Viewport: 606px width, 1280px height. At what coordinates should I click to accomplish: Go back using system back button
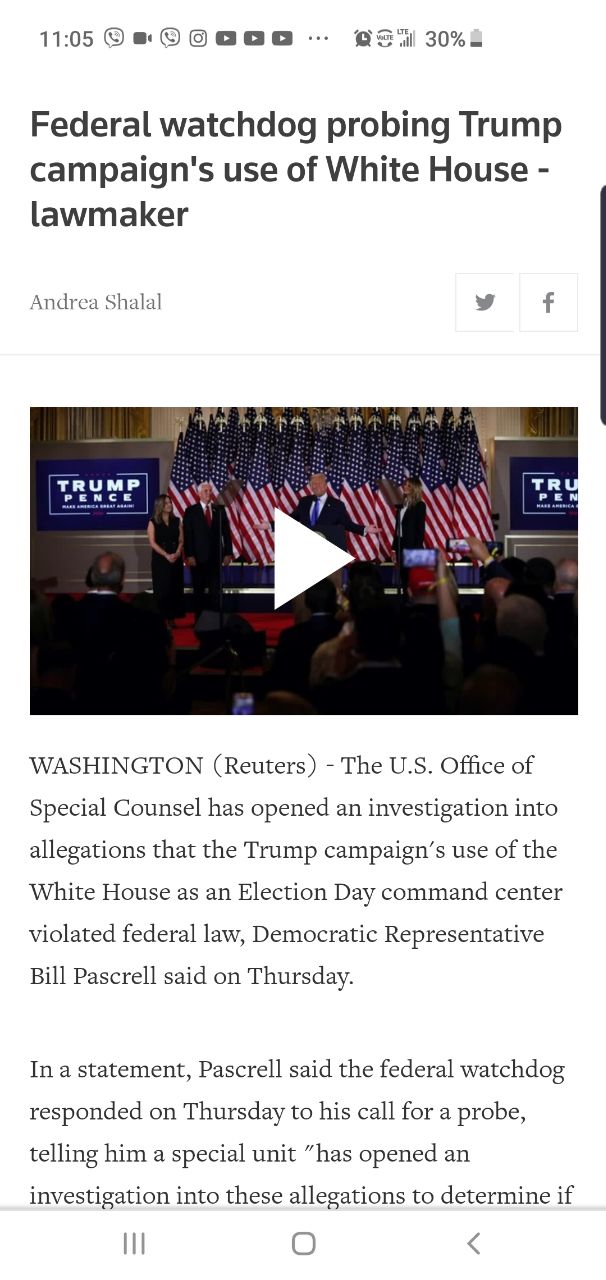[x=473, y=1243]
